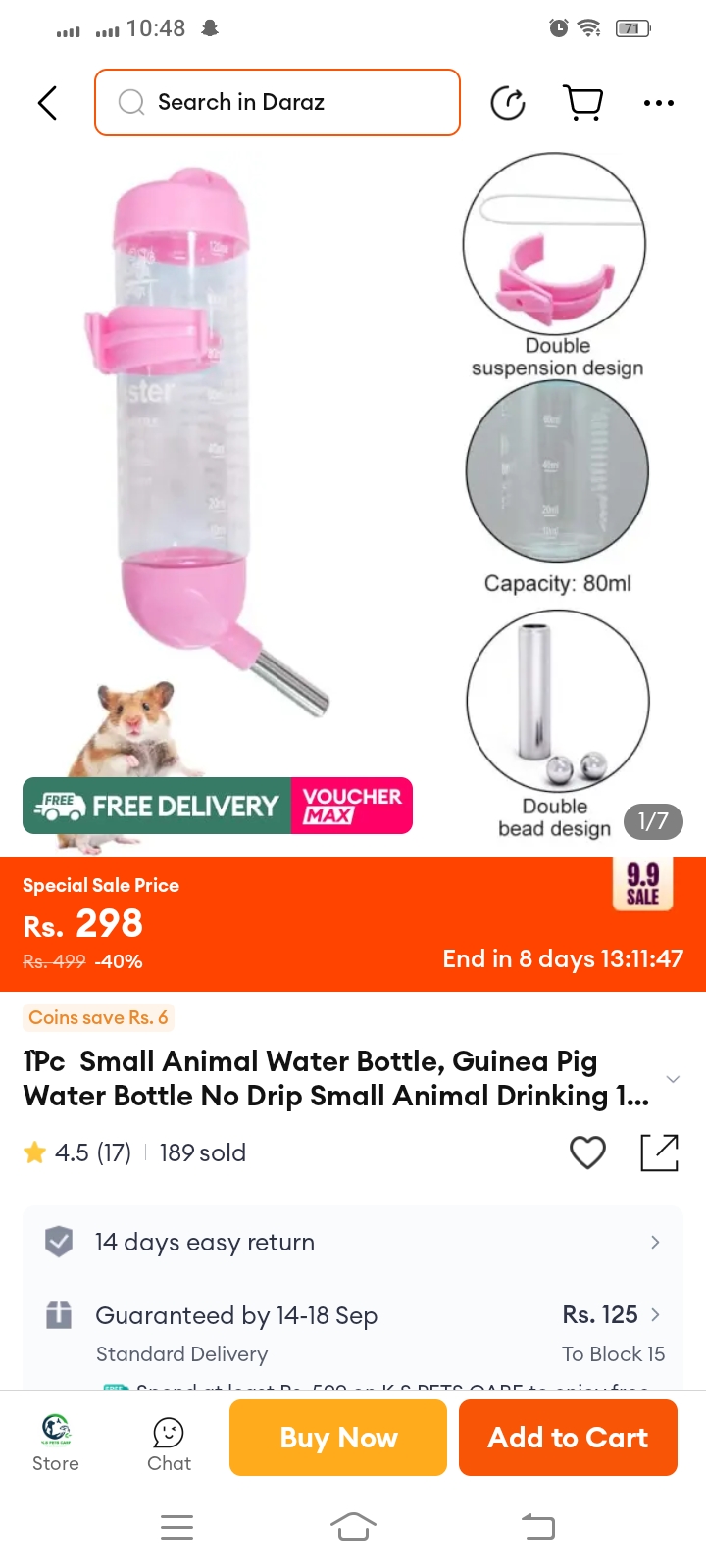Buy Now this water bottle
Screen dimensions: 706x1568
coord(338,1438)
